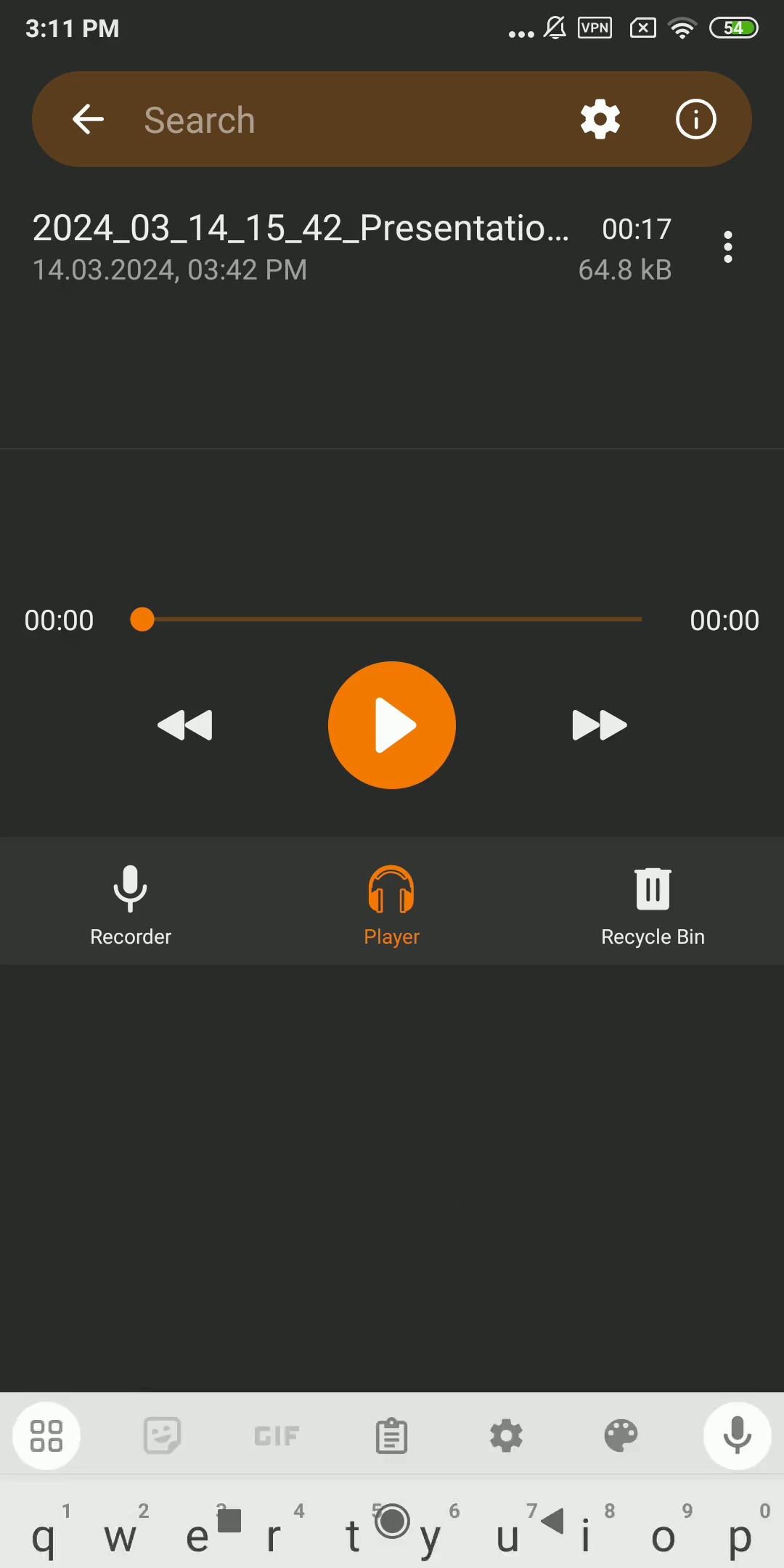Open keyboard settings gear
The image size is (784, 1568).
(506, 1435)
